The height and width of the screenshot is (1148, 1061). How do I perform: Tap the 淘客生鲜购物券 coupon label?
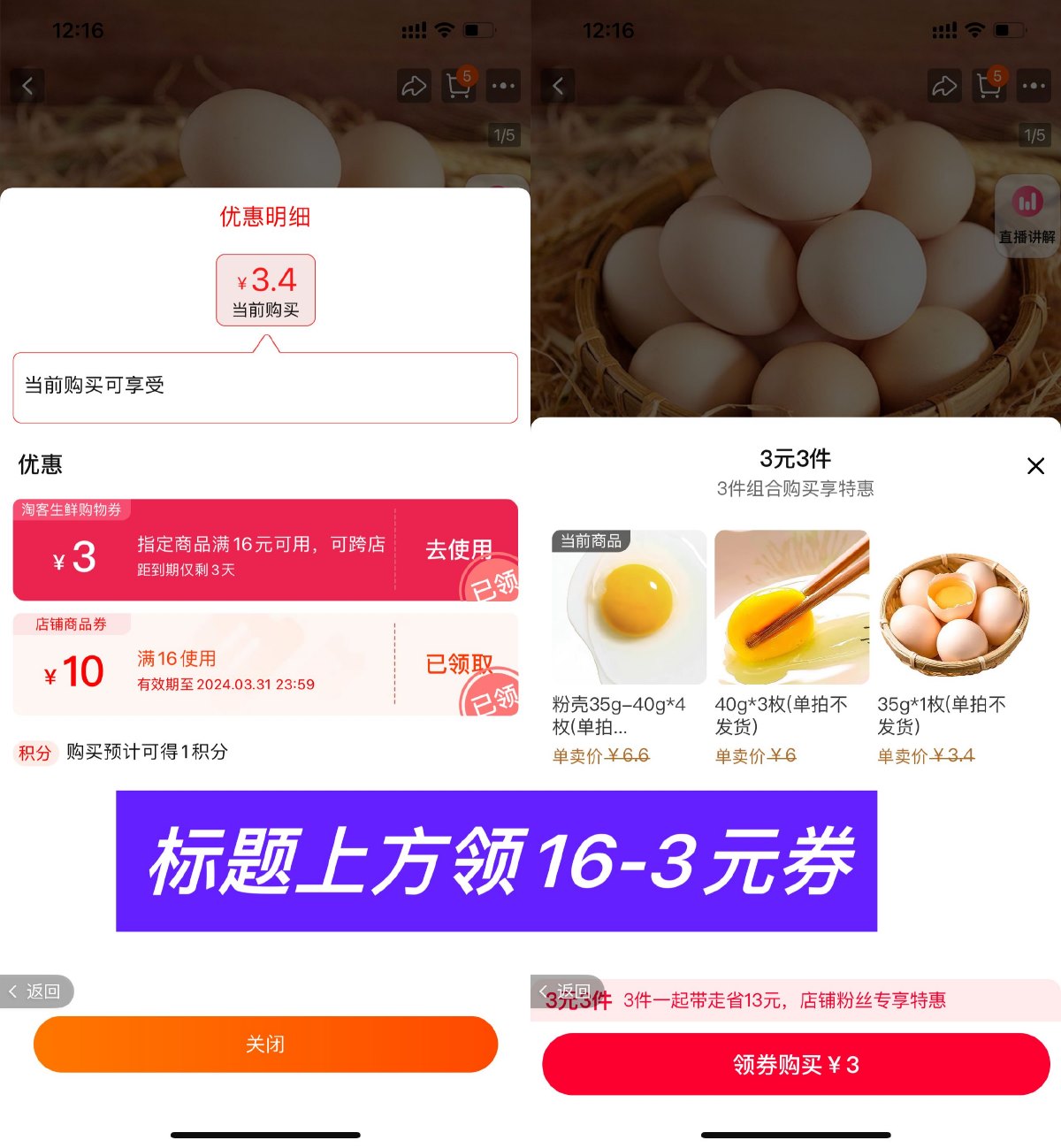(x=73, y=510)
